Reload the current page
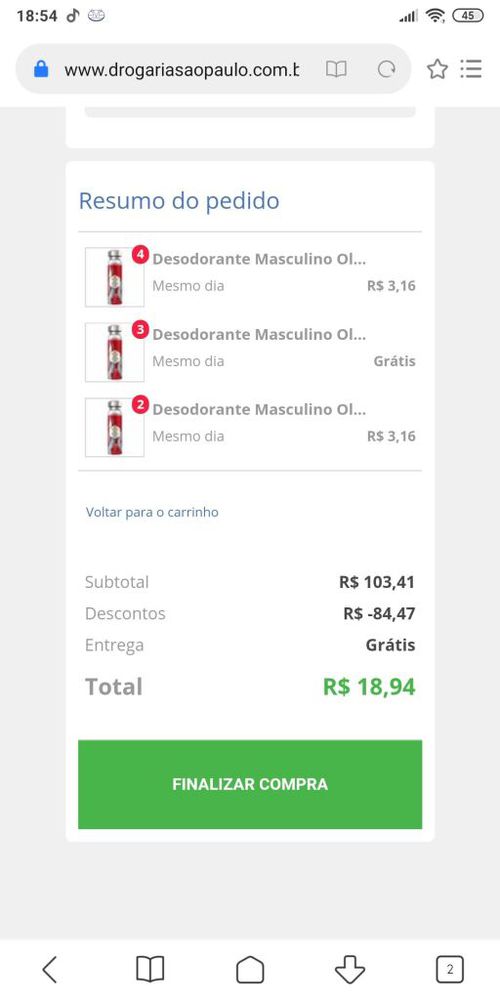500x1000 pixels. pyautogui.click(x=386, y=70)
